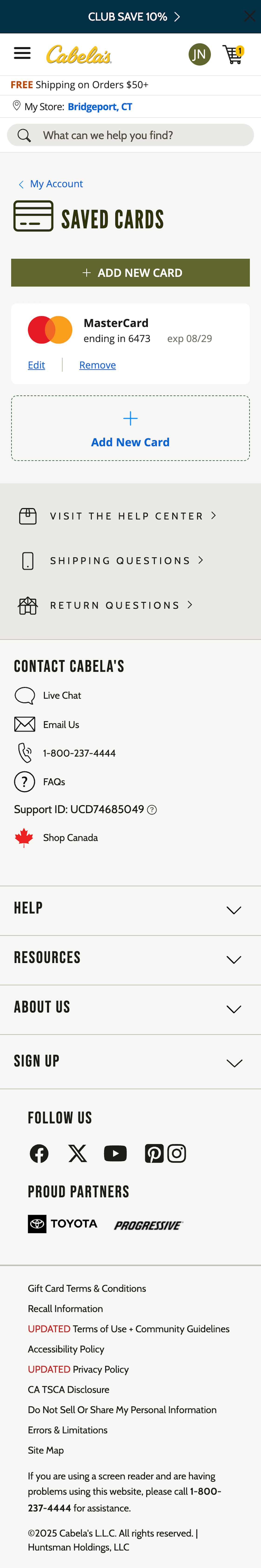This screenshot has height=1568, width=261.
Task: Expand the Help section
Action: pyautogui.click(x=130, y=909)
